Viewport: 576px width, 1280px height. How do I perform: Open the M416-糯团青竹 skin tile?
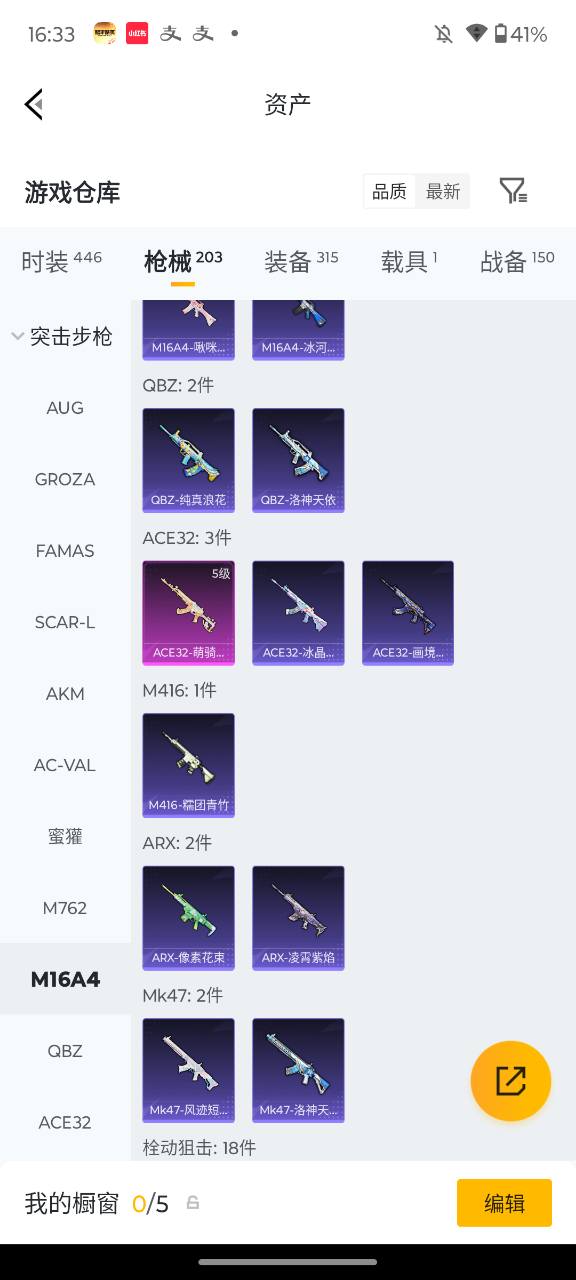click(x=189, y=765)
